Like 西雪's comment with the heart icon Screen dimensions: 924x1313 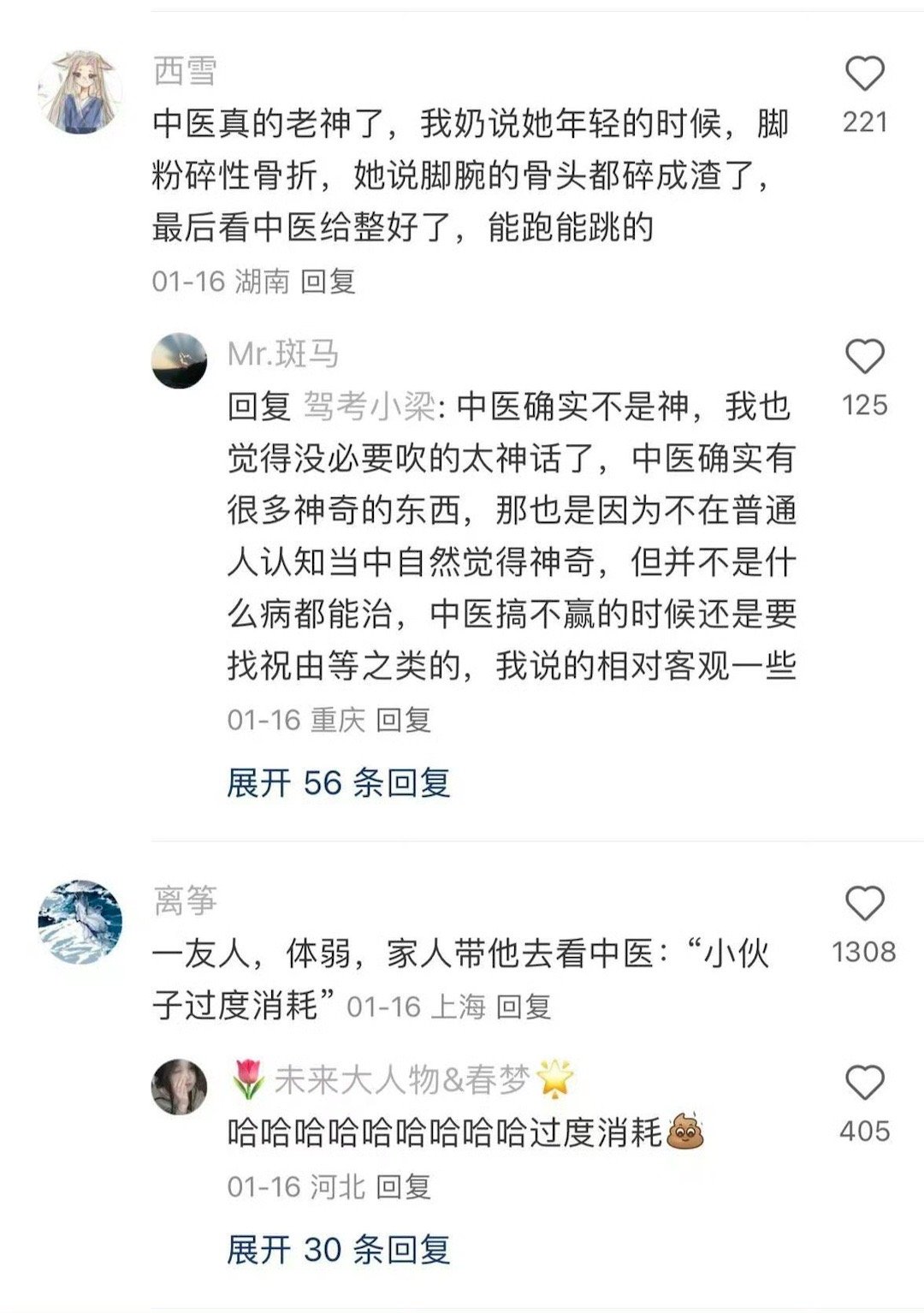coord(867,73)
